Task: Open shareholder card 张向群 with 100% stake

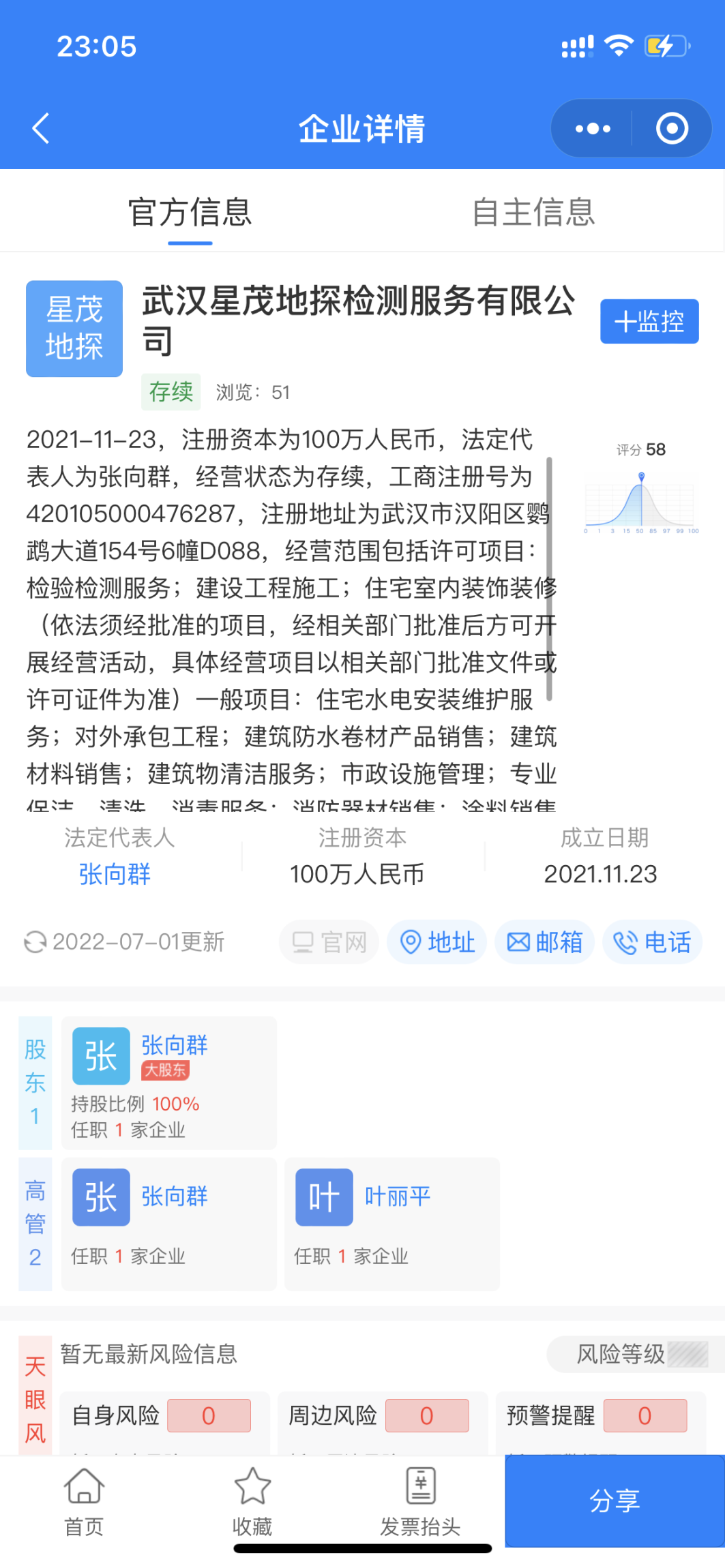Action: point(168,1083)
